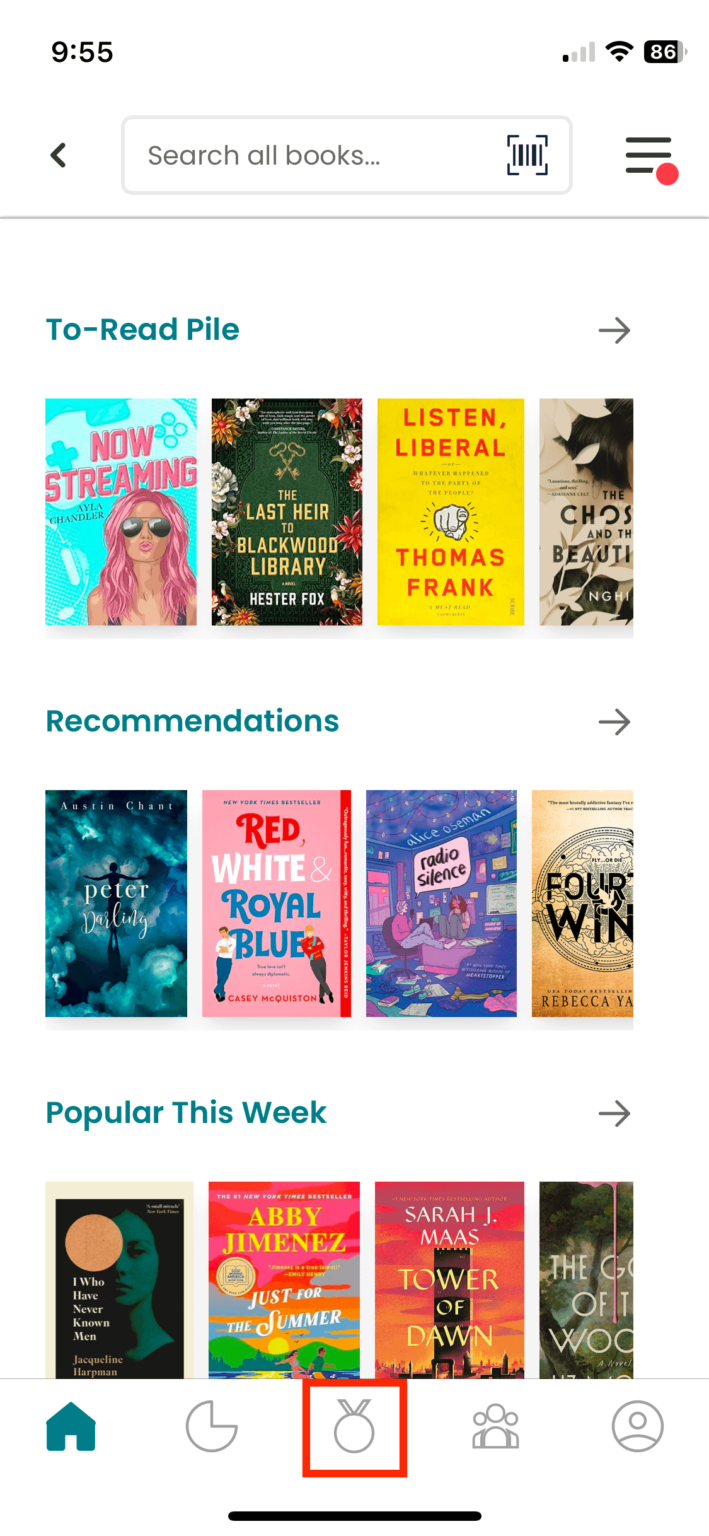Image resolution: width=709 pixels, height=1536 pixels.
Task: Select Radio Silence by Alice Oseman
Action: (x=441, y=903)
